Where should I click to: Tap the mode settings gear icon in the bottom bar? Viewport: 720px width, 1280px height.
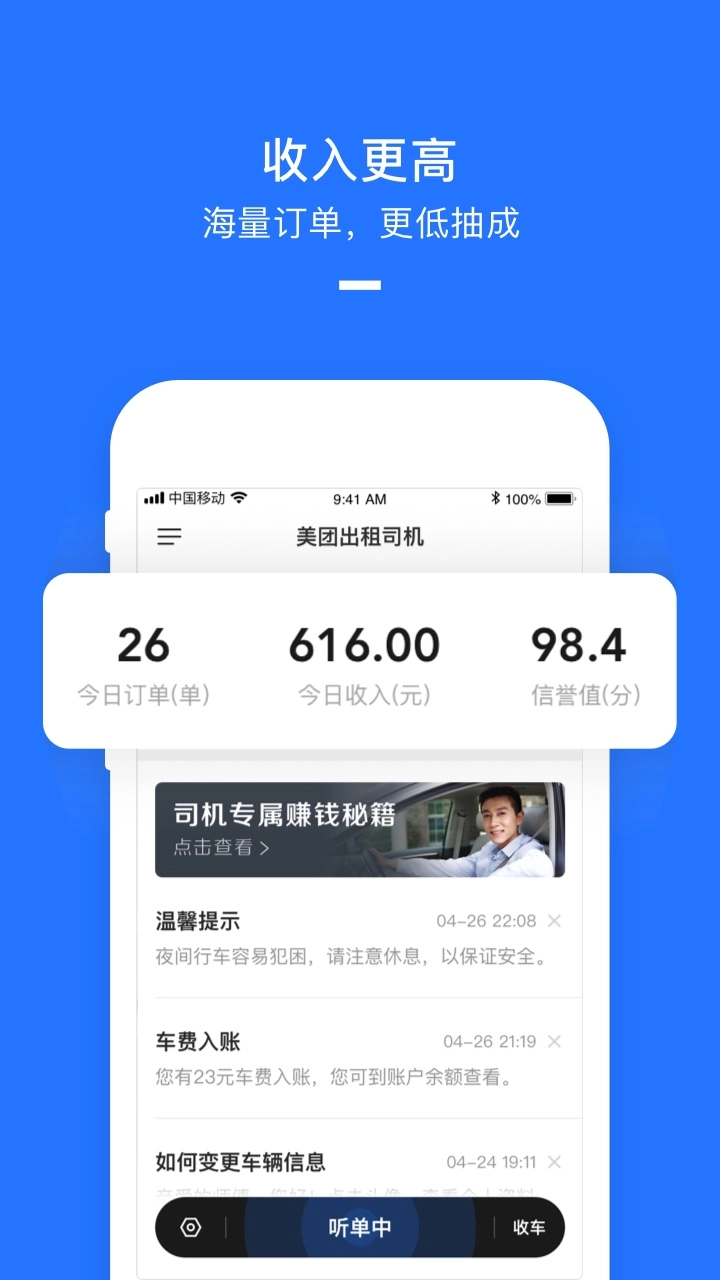coord(190,1227)
